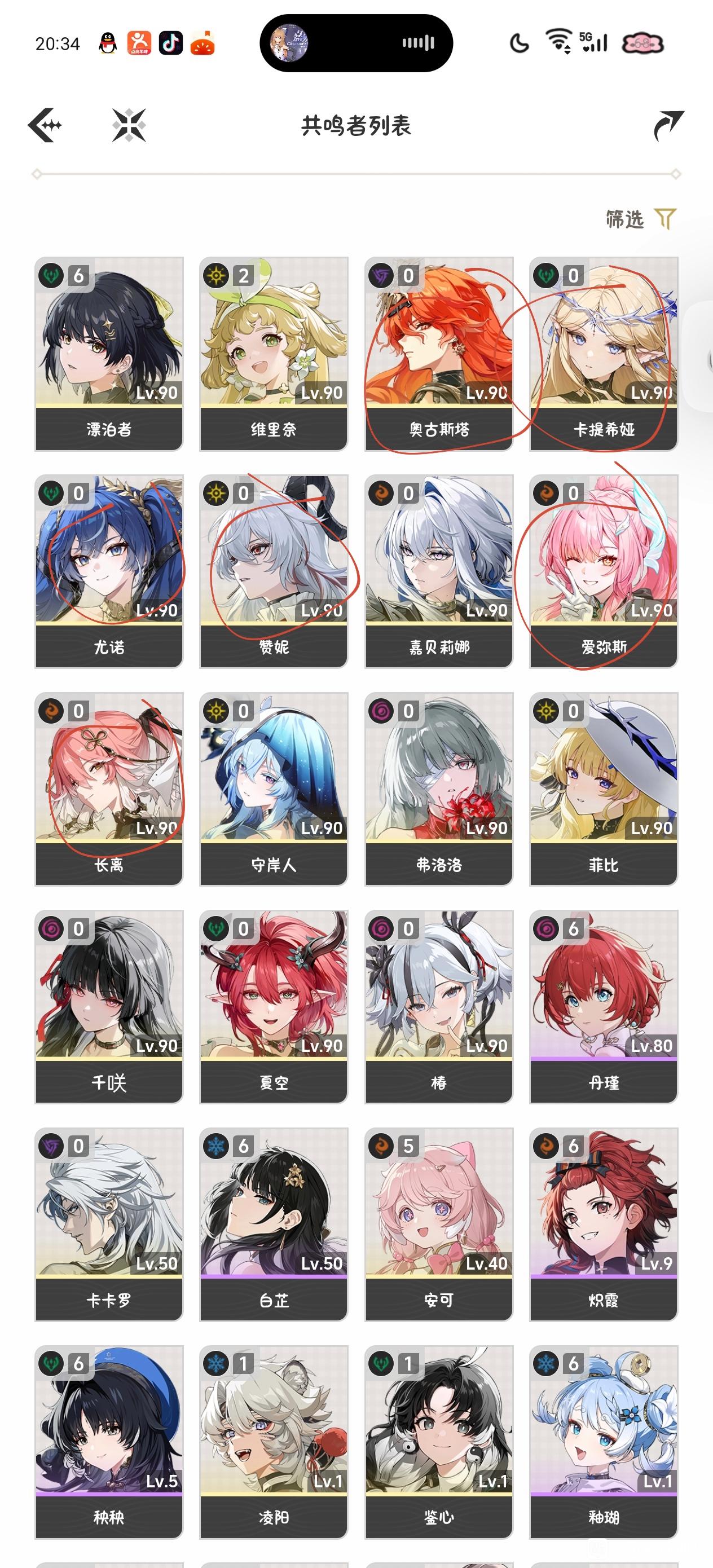713x1568 pixels.
Task: Select the 爱弥斯 card
Action: click(604, 571)
